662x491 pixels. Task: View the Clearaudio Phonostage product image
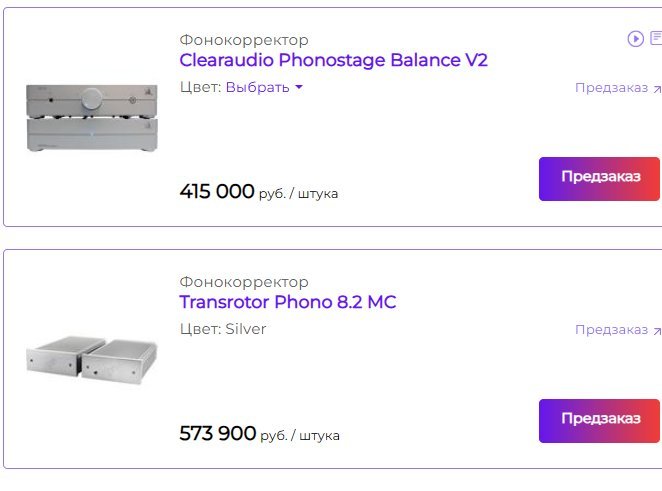click(91, 117)
